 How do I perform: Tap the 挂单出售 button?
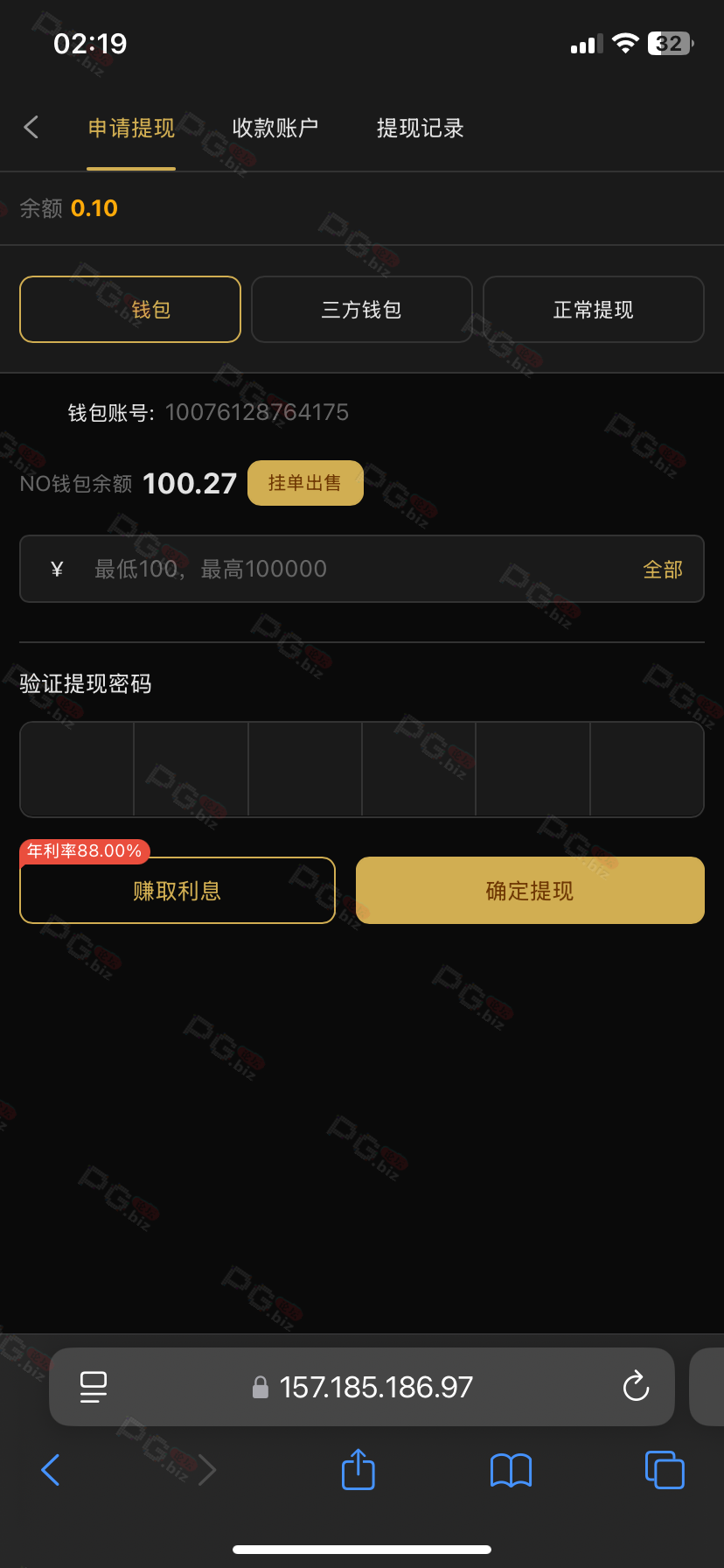point(305,483)
